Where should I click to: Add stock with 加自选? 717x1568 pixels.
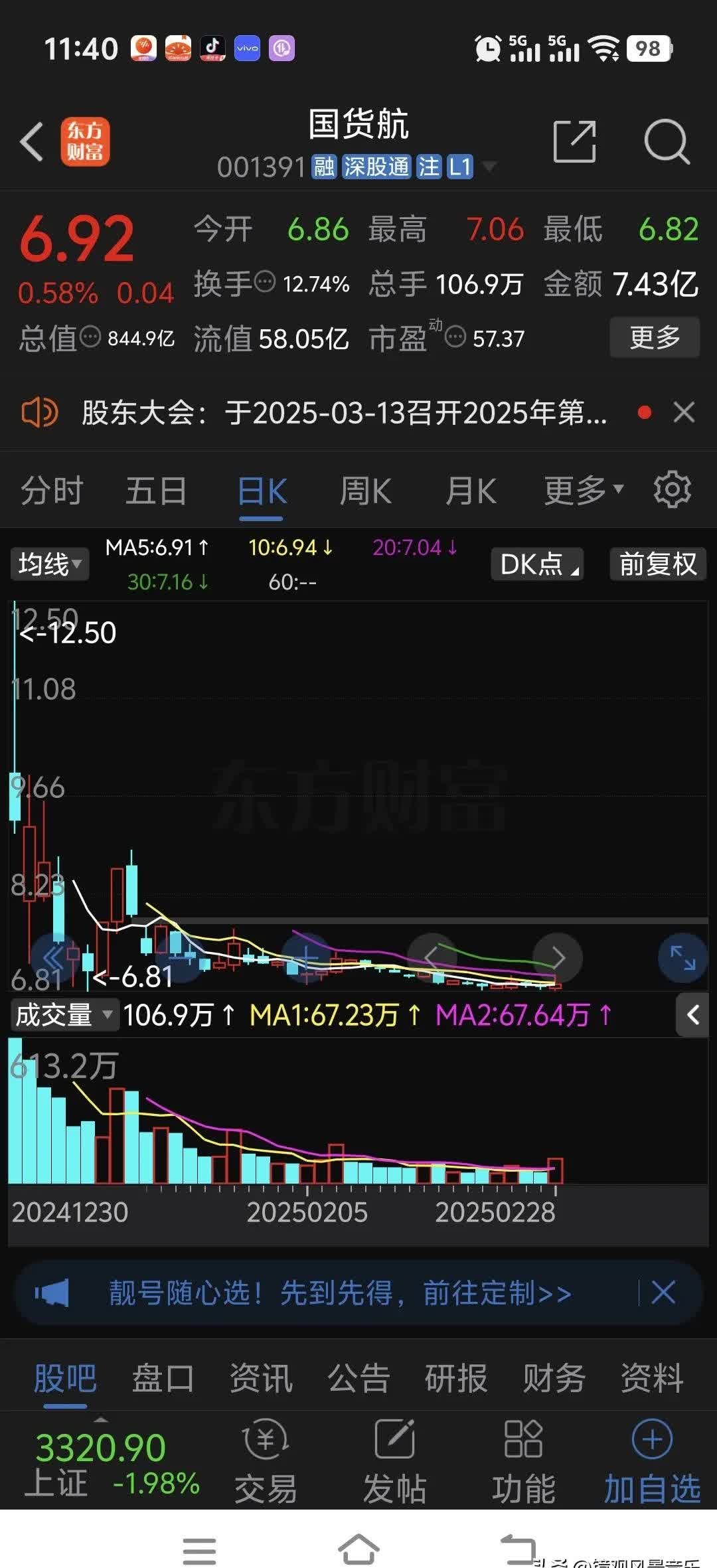click(652, 1460)
